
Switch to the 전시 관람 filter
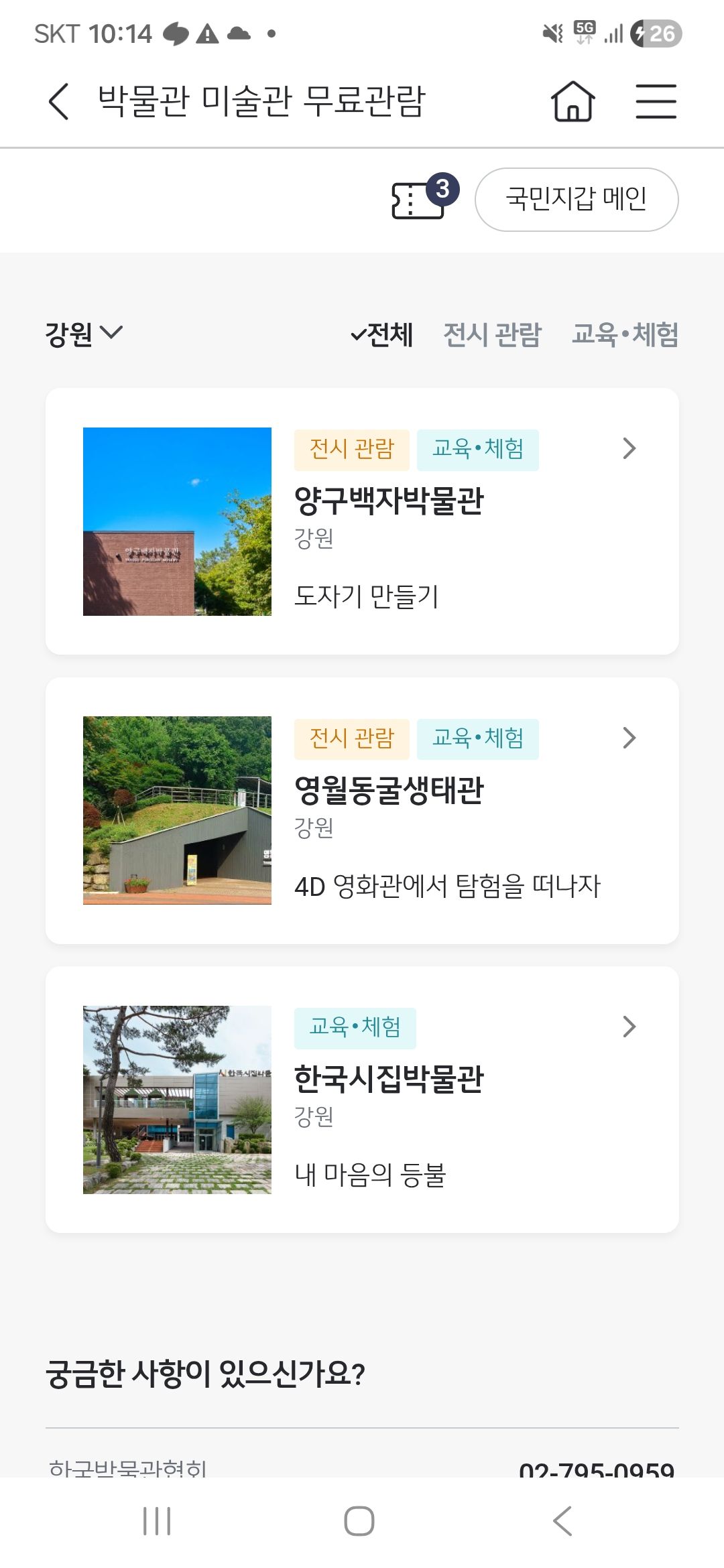[492, 334]
